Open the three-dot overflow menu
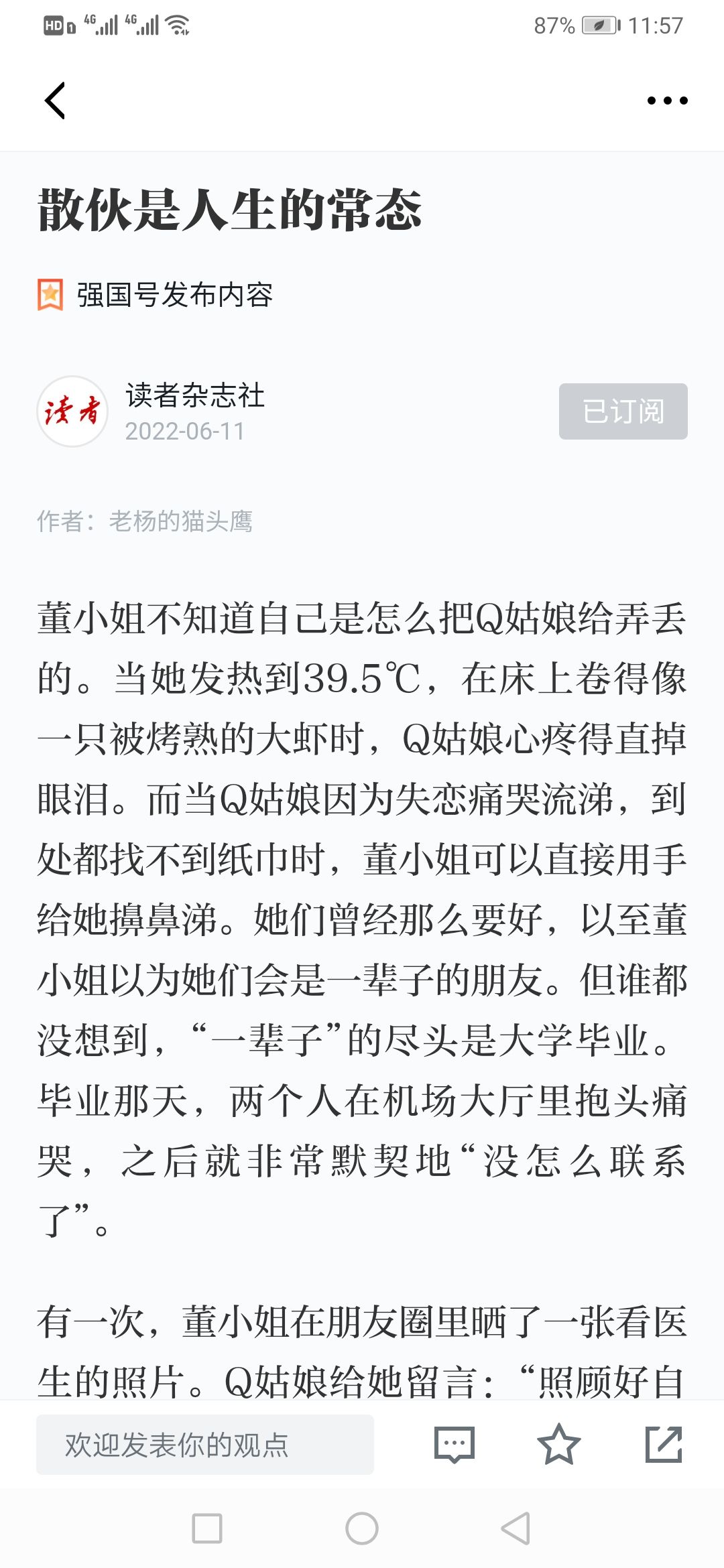The width and height of the screenshot is (724, 1568). [667, 101]
